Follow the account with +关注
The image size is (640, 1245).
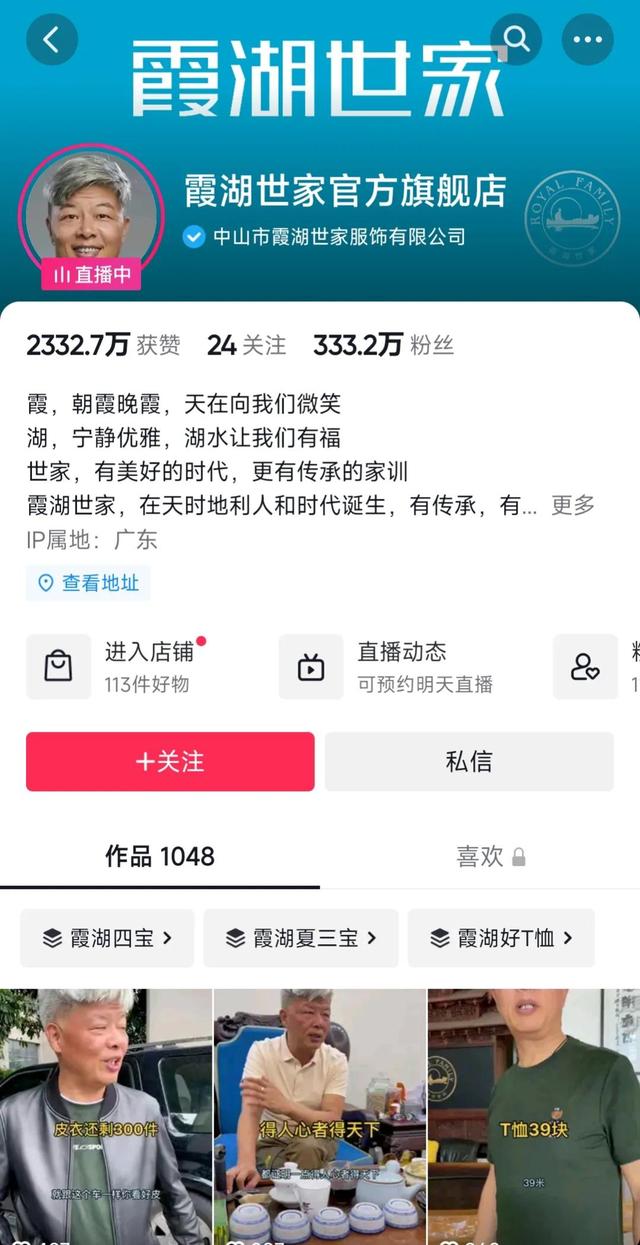coord(170,762)
